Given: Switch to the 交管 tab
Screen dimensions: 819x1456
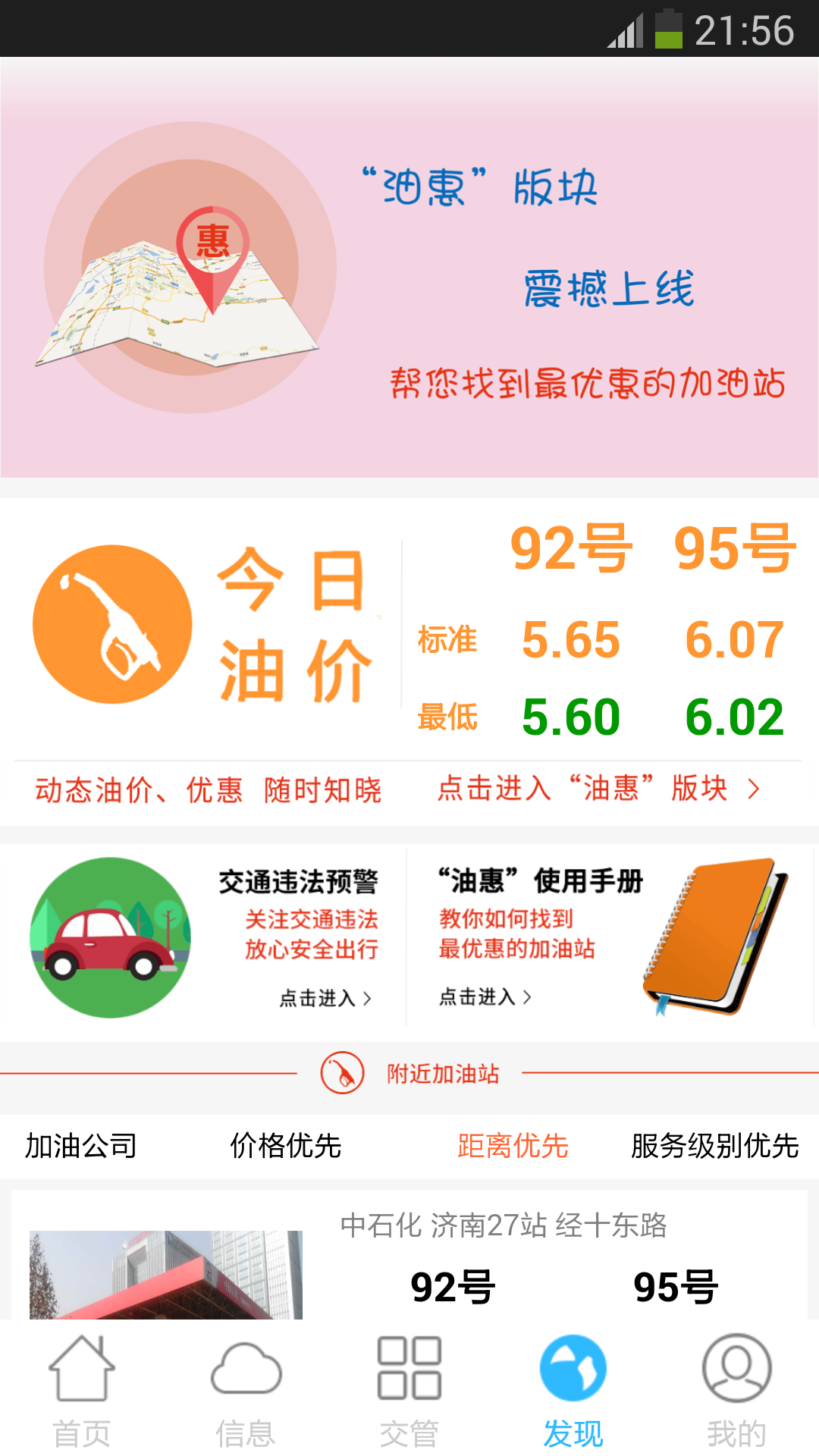Looking at the screenshot, I should pyautogui.click(x=409, y=1390).
